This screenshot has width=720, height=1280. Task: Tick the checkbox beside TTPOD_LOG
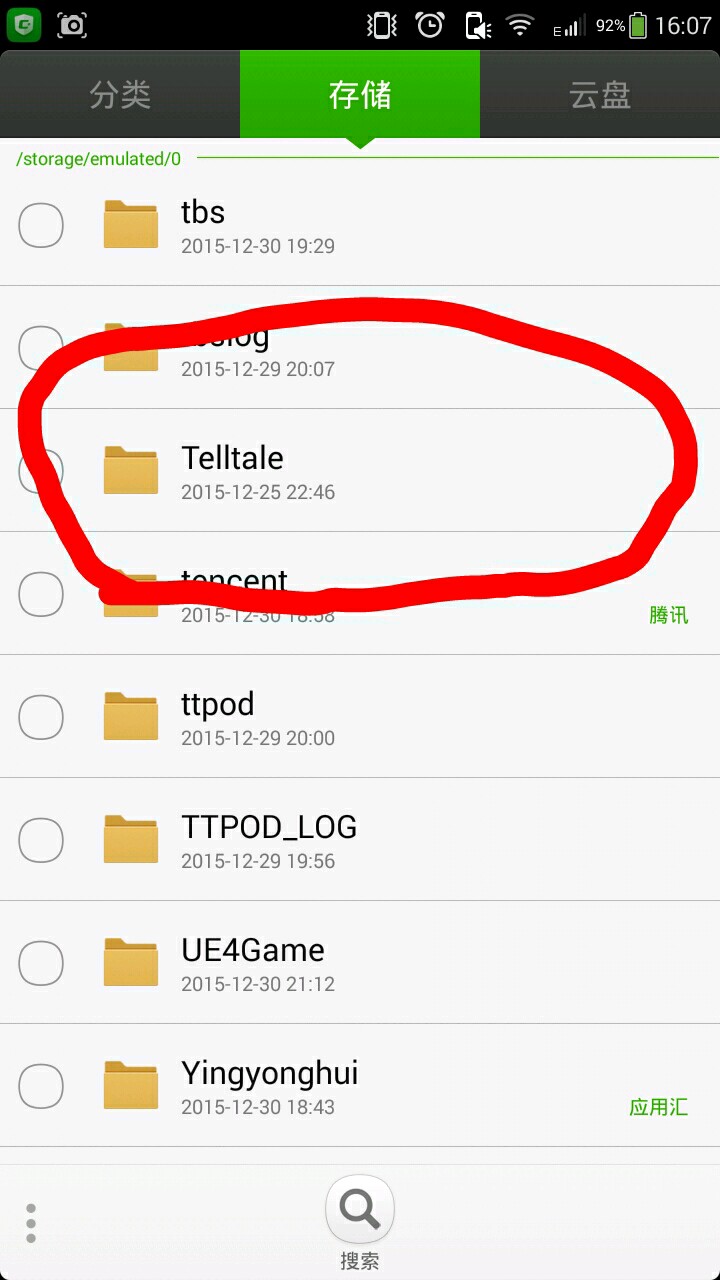click(x=41, y=840)
